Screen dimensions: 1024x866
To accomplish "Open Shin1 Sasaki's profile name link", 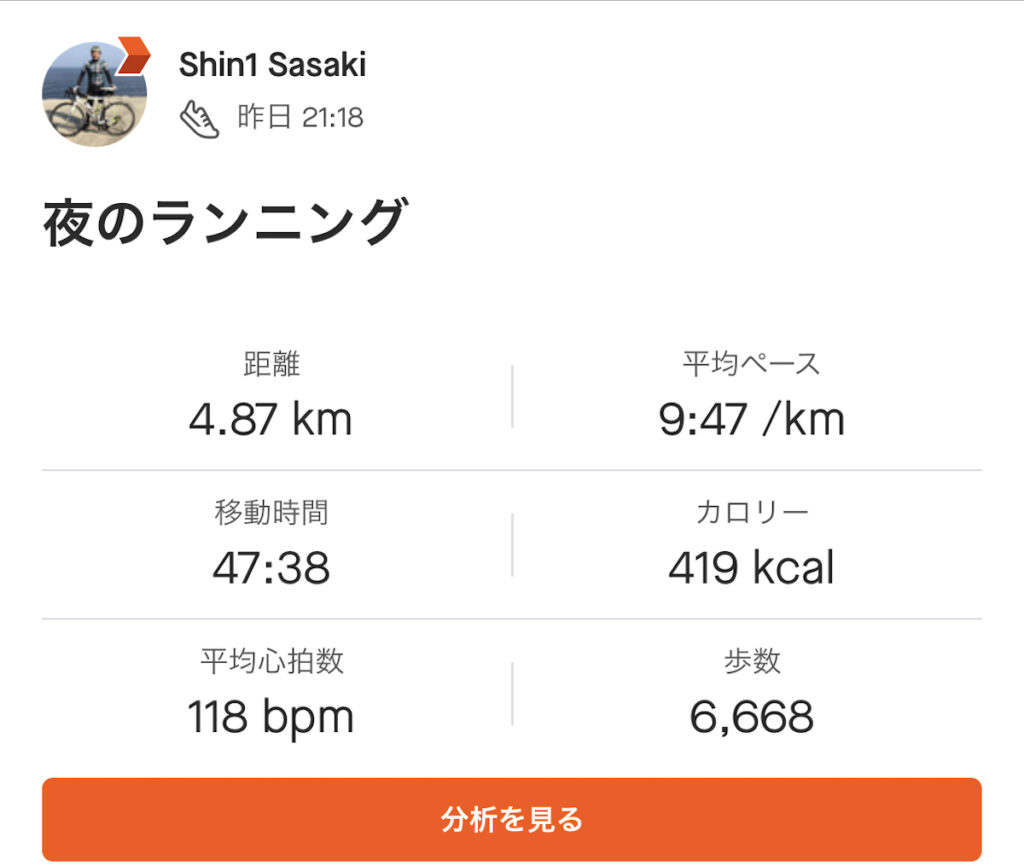I will point(272,65).
